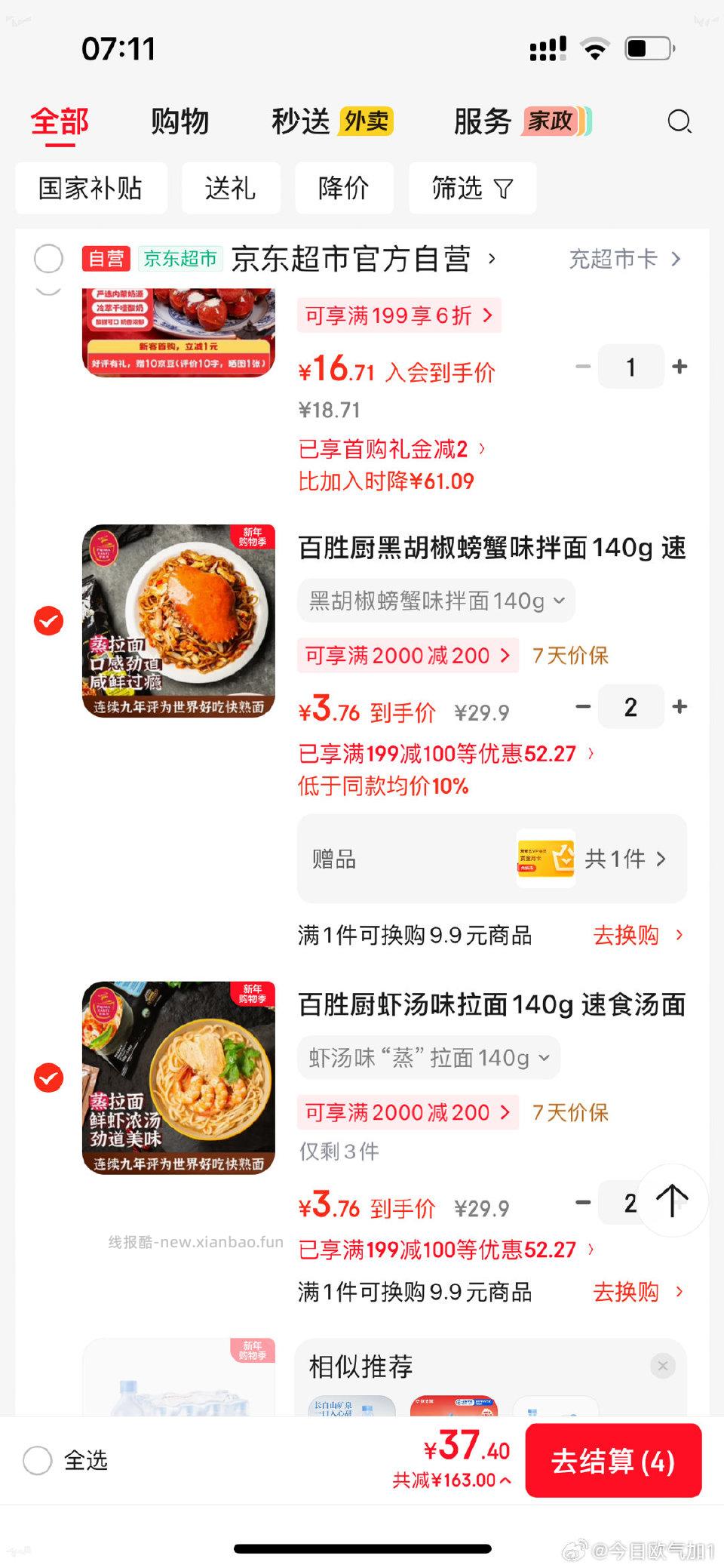The image size is (724, 1568).
Task: Switch to the 购物 tab
Action: (x=181, y=121)
